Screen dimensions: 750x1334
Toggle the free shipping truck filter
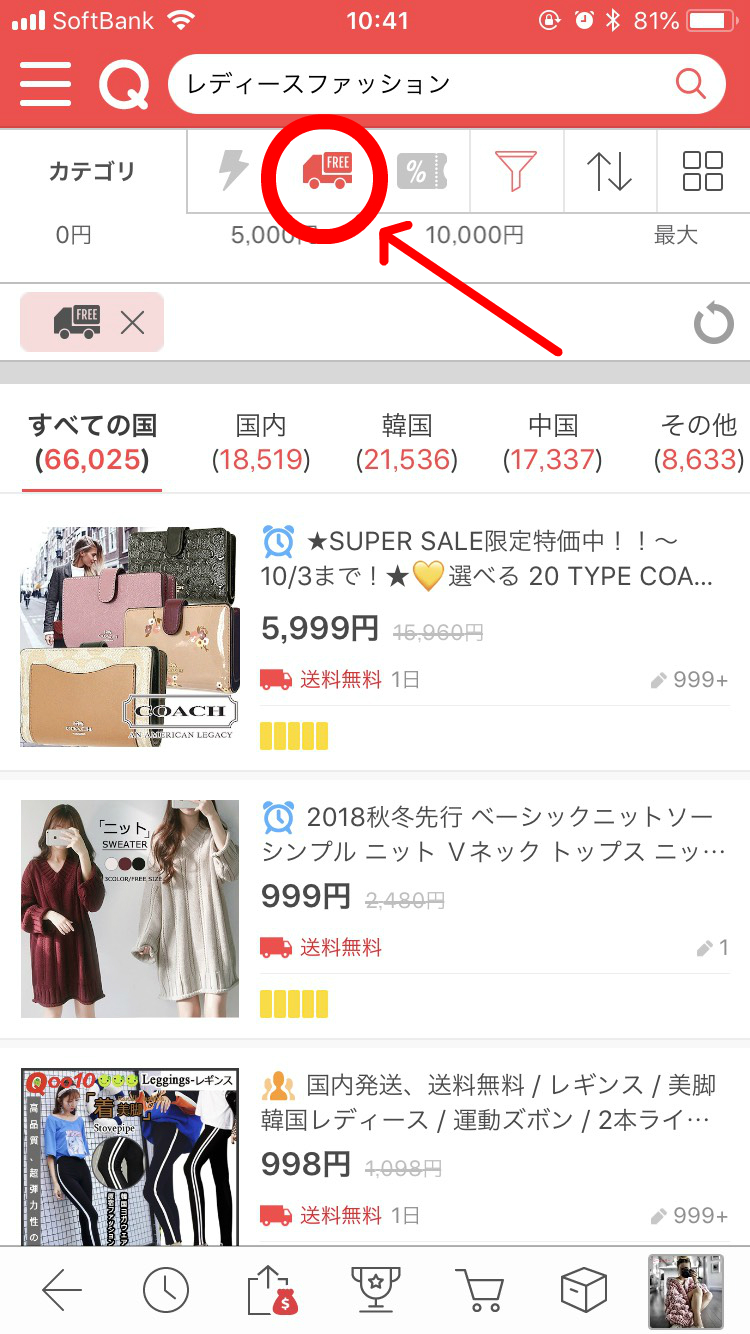pos(327,171)
